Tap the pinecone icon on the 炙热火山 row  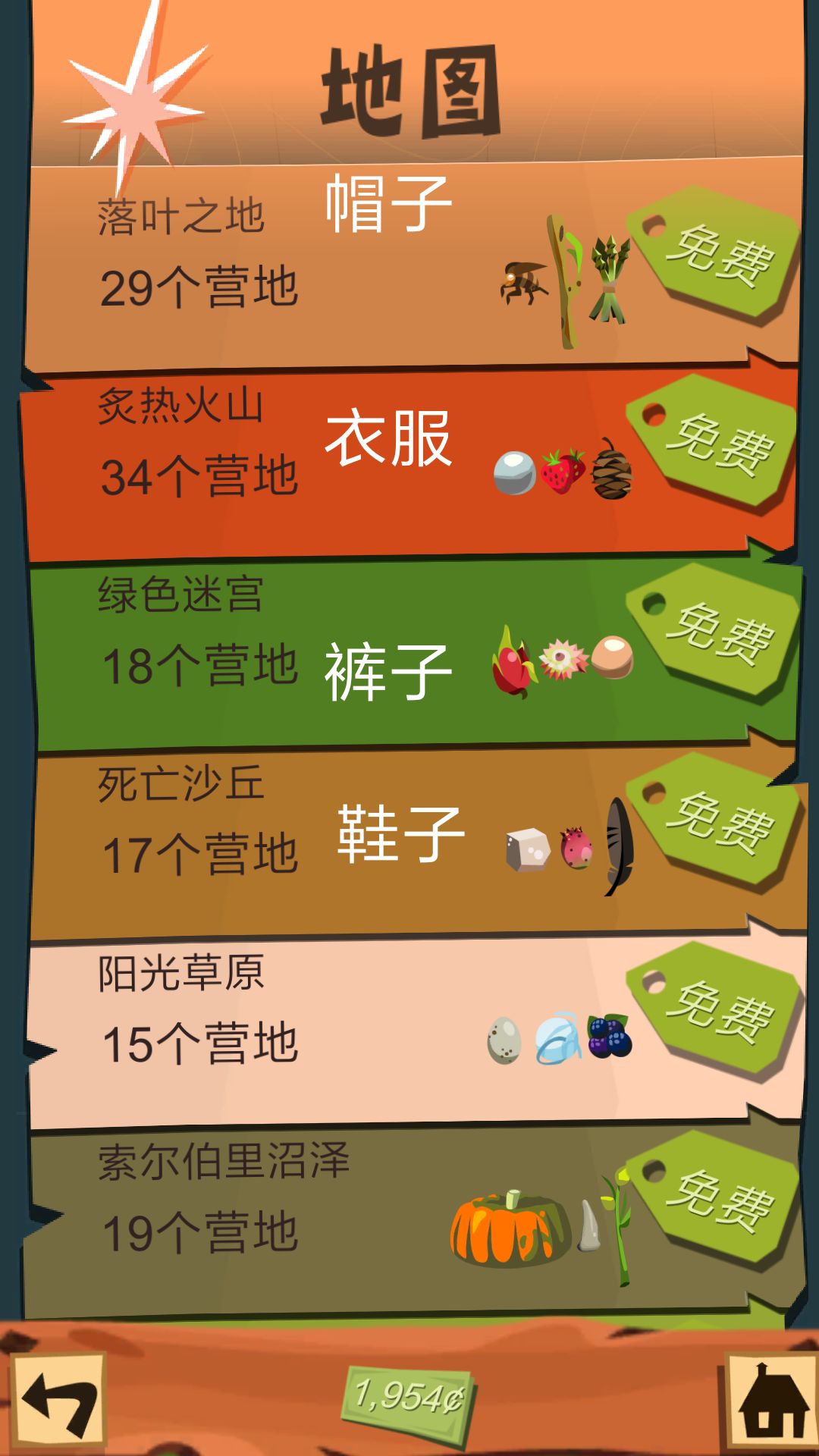click(x=610, y=470)
